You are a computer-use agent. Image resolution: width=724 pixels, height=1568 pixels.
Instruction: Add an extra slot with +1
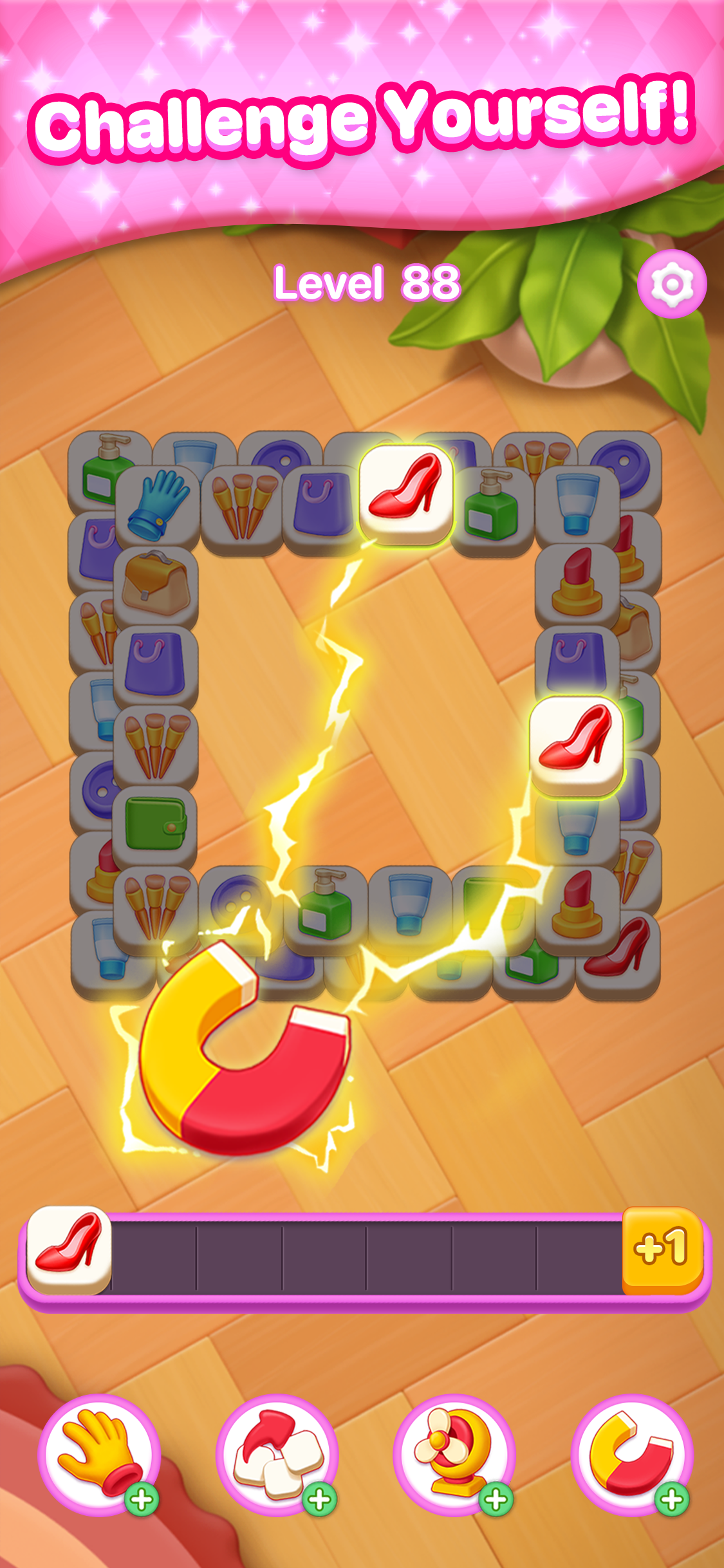tap(662, 1249)
